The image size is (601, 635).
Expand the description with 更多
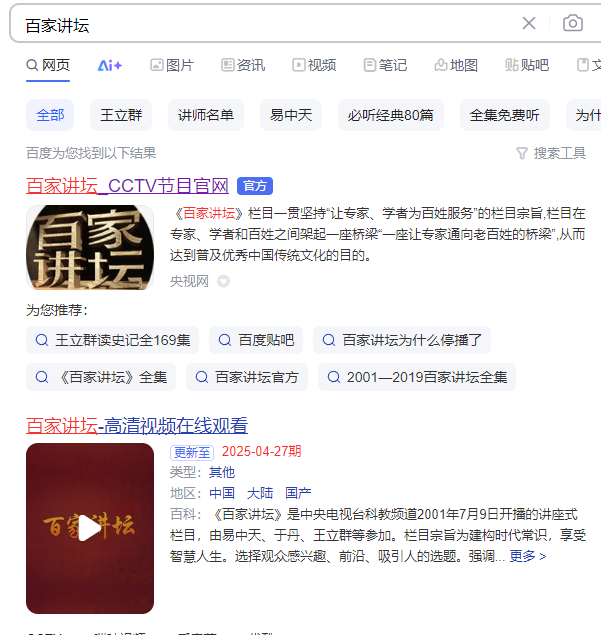[x=528, y=555]
